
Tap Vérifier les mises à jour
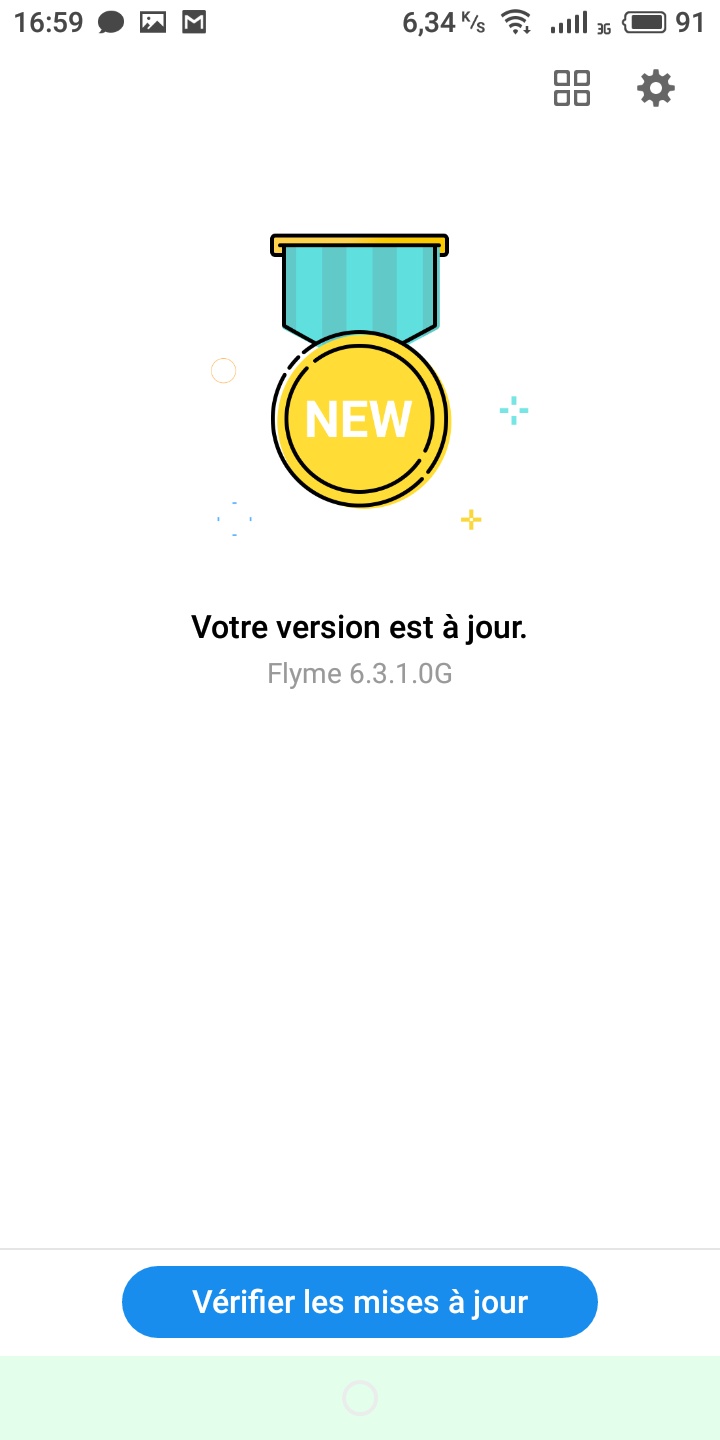click(360, 1302)
